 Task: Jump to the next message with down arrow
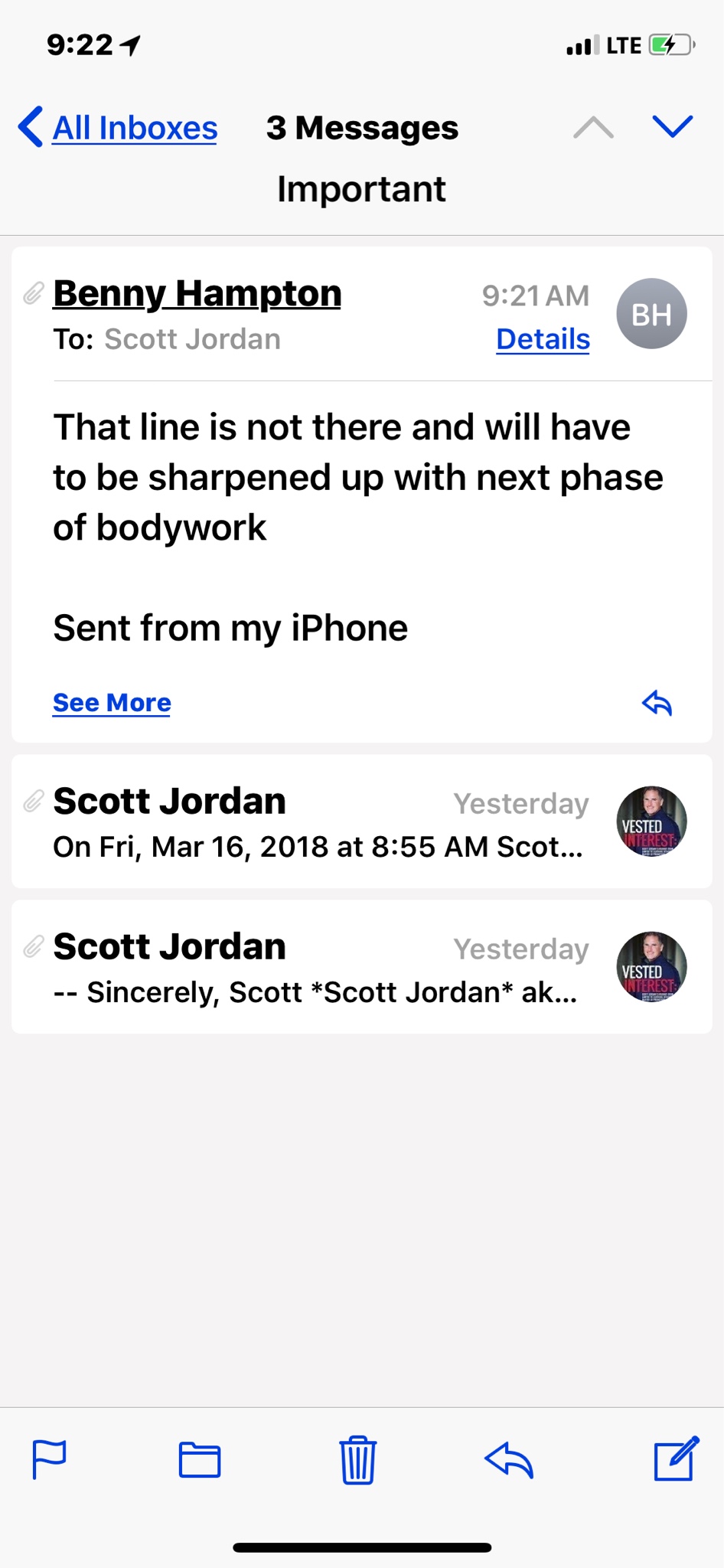[672, 126]
